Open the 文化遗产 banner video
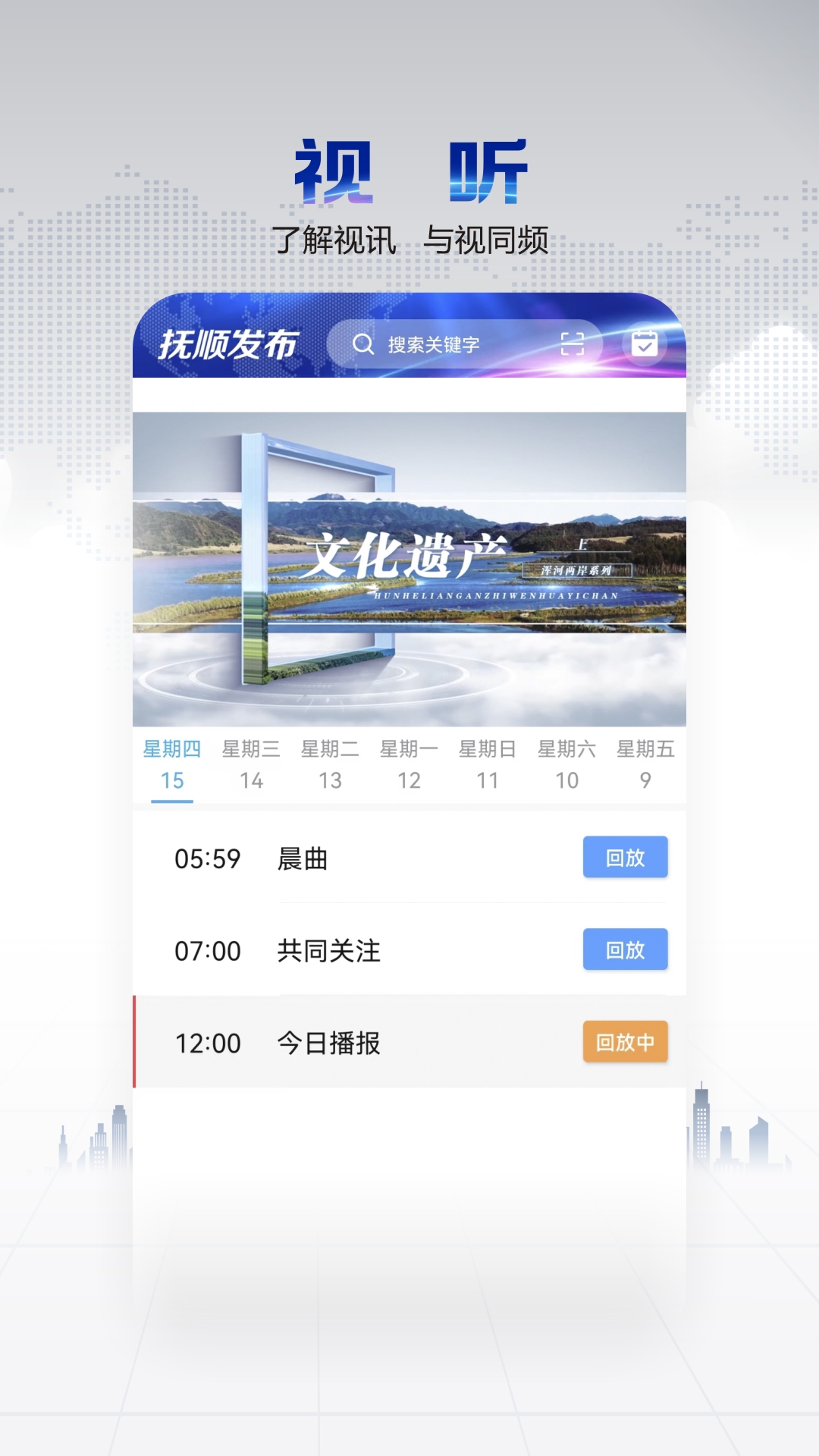The height and width of the screenshot is (1456, 819). (409, 569)
